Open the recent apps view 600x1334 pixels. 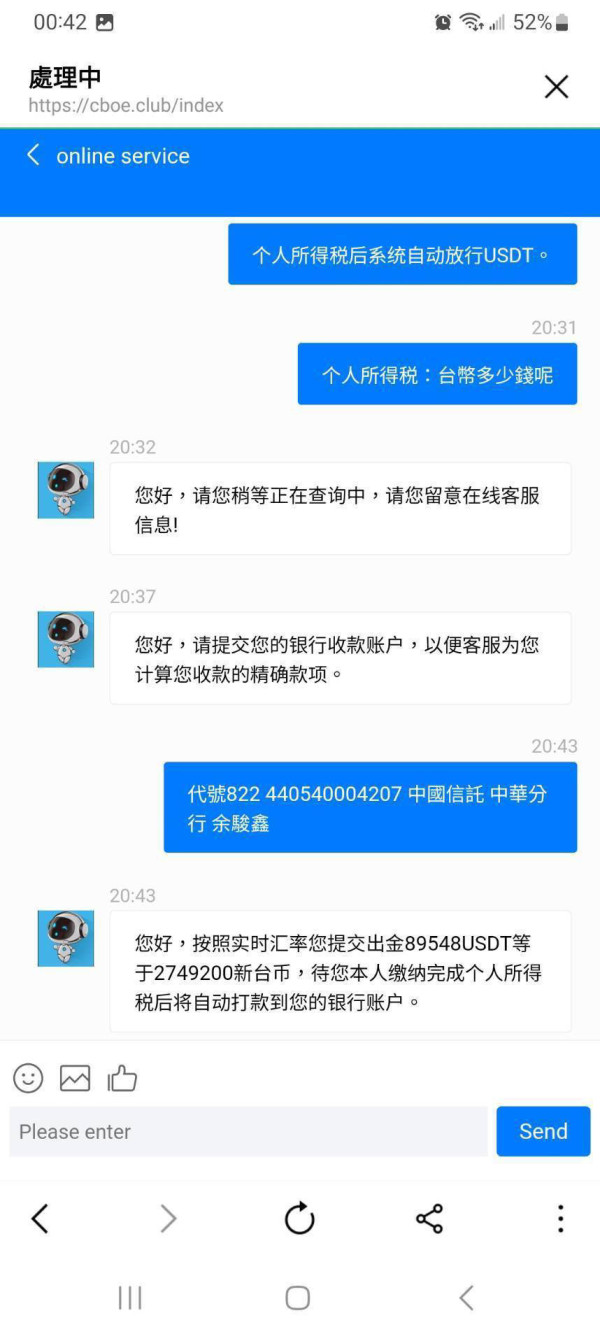click(130, 1297)
